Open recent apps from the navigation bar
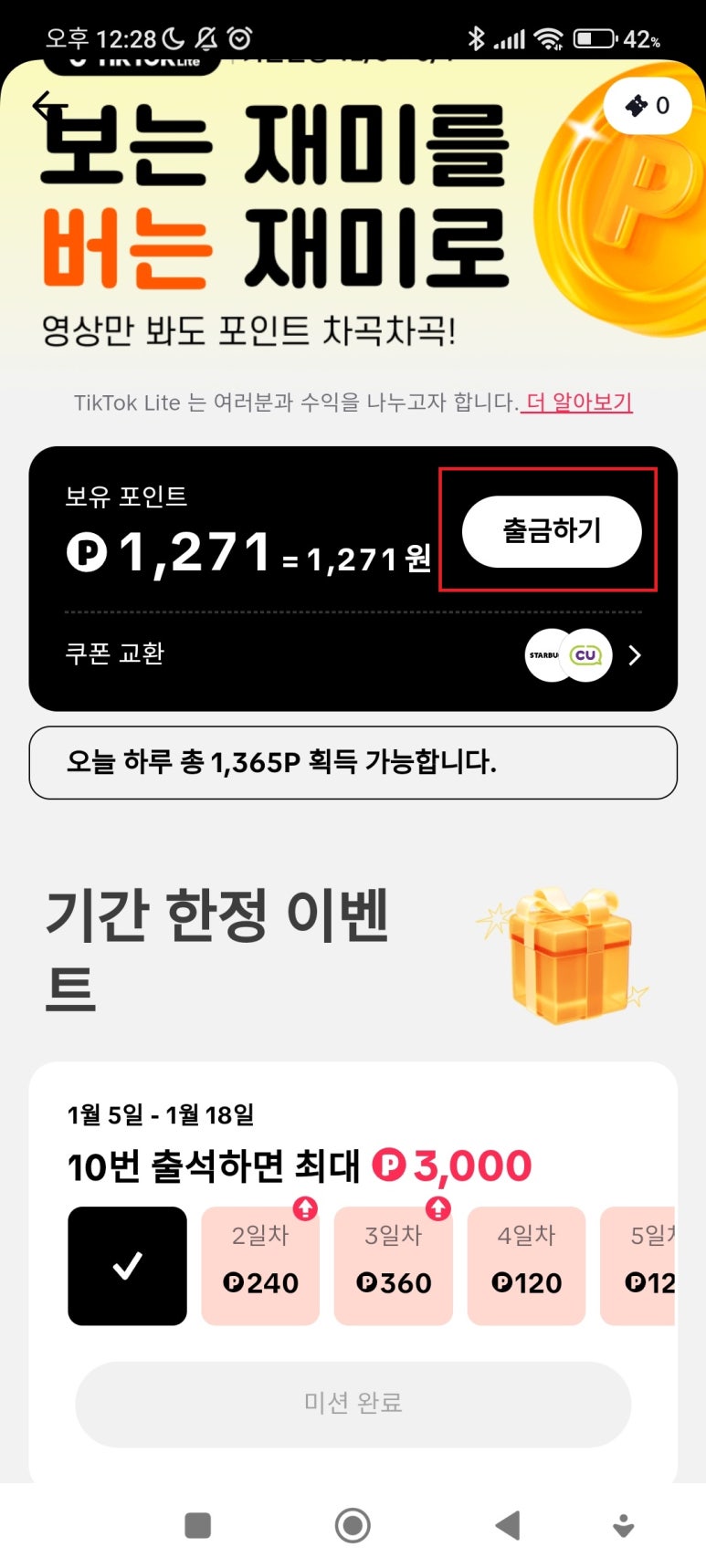This screenshot has width=706, height=1568. pos(197,1525)
